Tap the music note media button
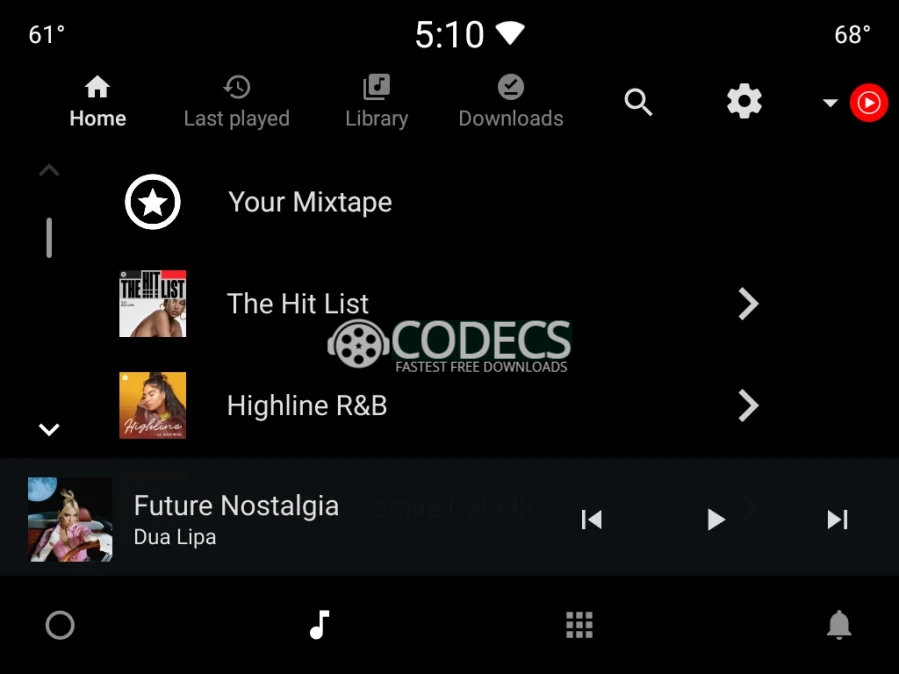Screen dimensions: 899x674 pos(319,625)
